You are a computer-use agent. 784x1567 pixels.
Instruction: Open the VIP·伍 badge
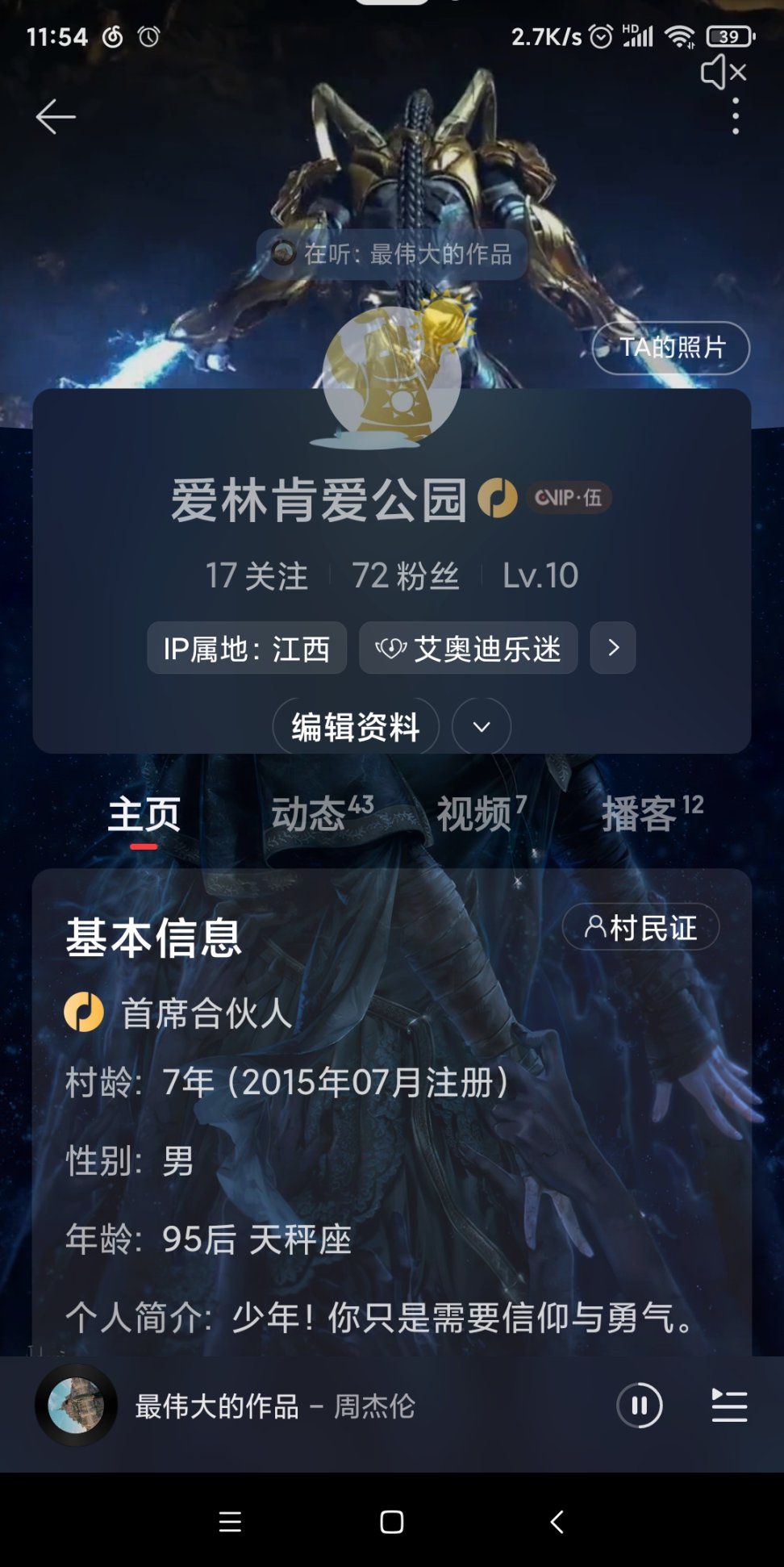pos(569,498)
